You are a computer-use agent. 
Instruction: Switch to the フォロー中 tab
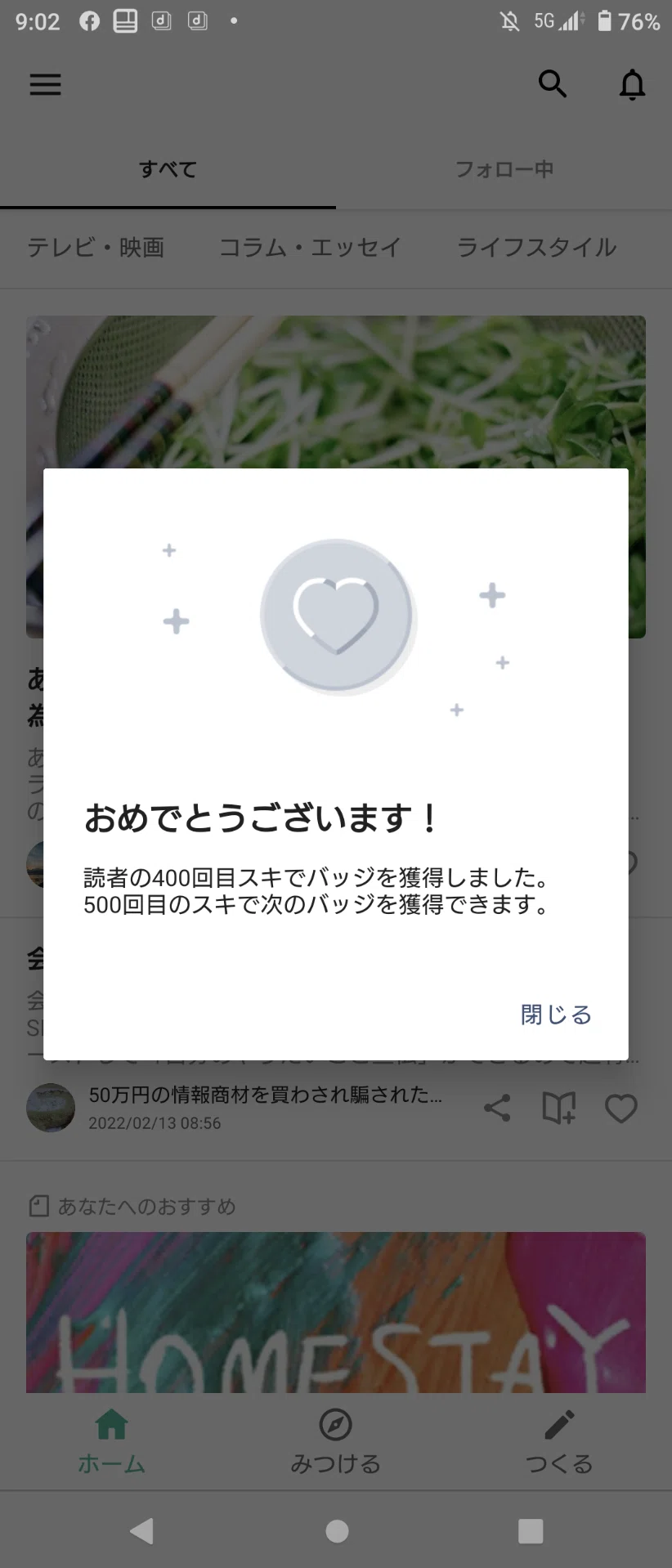(504, 169)
